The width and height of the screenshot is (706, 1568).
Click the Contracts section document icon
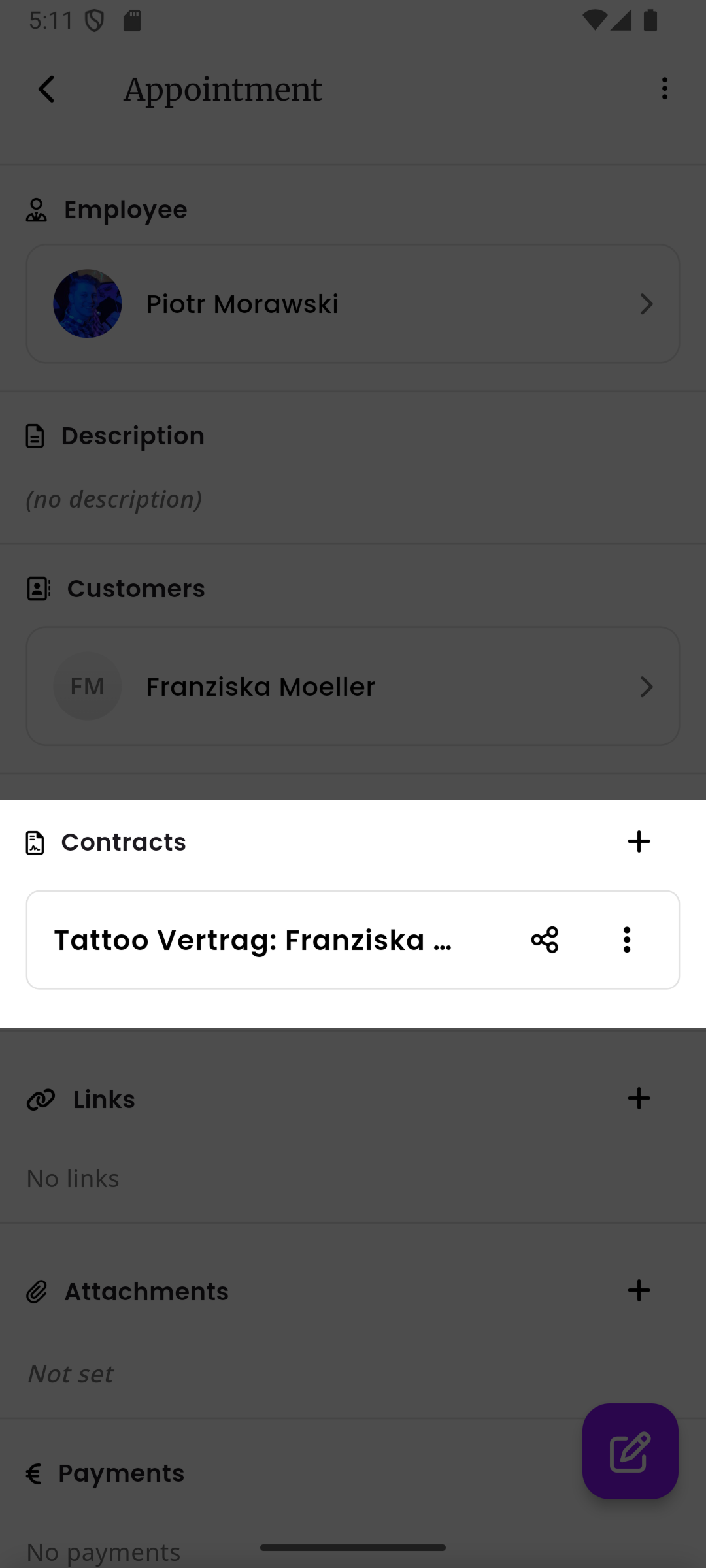pos(34,841)
